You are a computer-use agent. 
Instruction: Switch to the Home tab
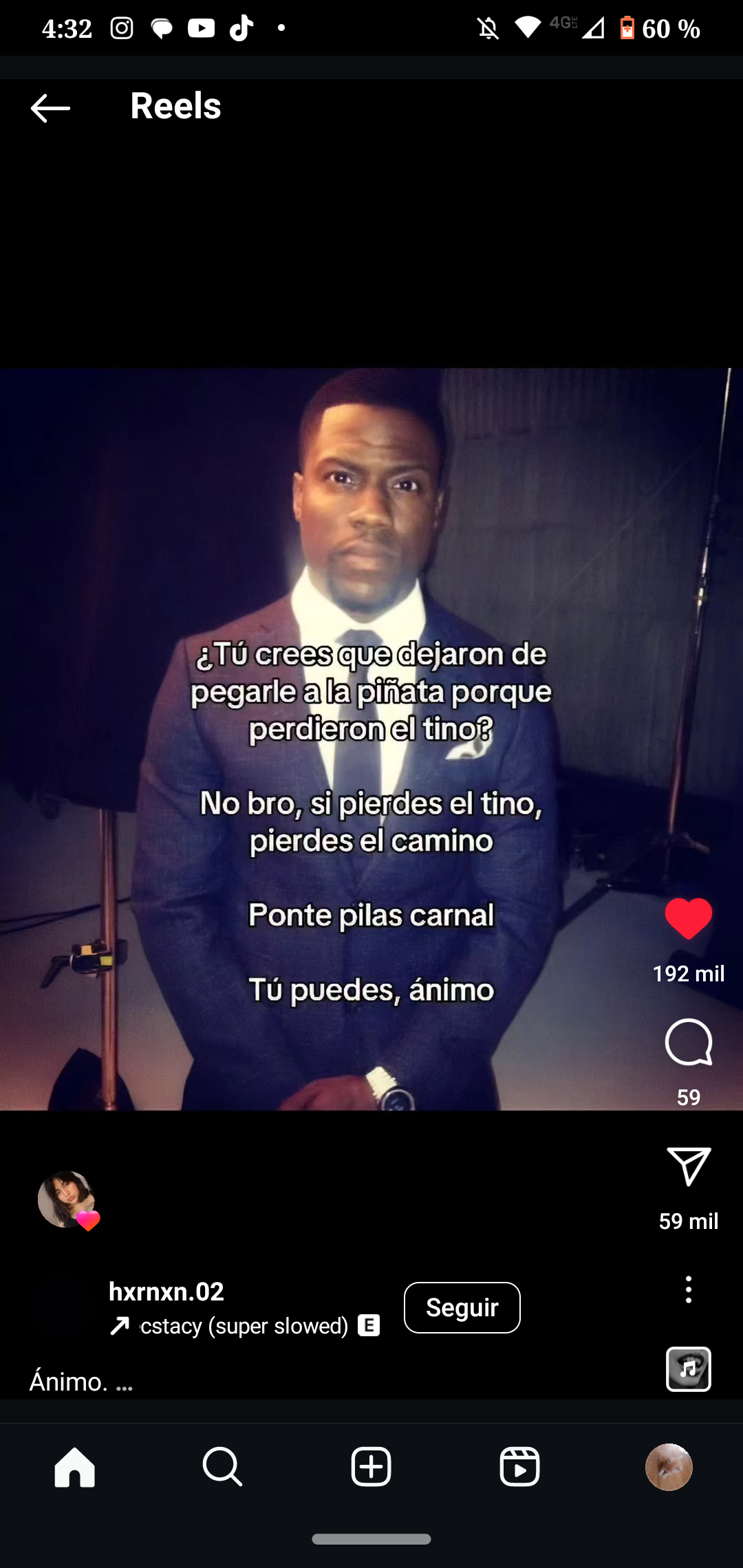click(x=74, y=1467)
